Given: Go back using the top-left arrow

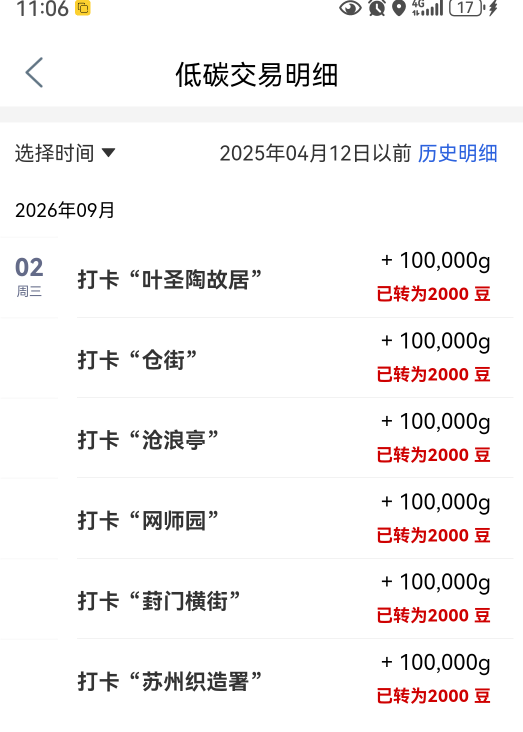Looking at the screenshot, I should pos(35,73).
